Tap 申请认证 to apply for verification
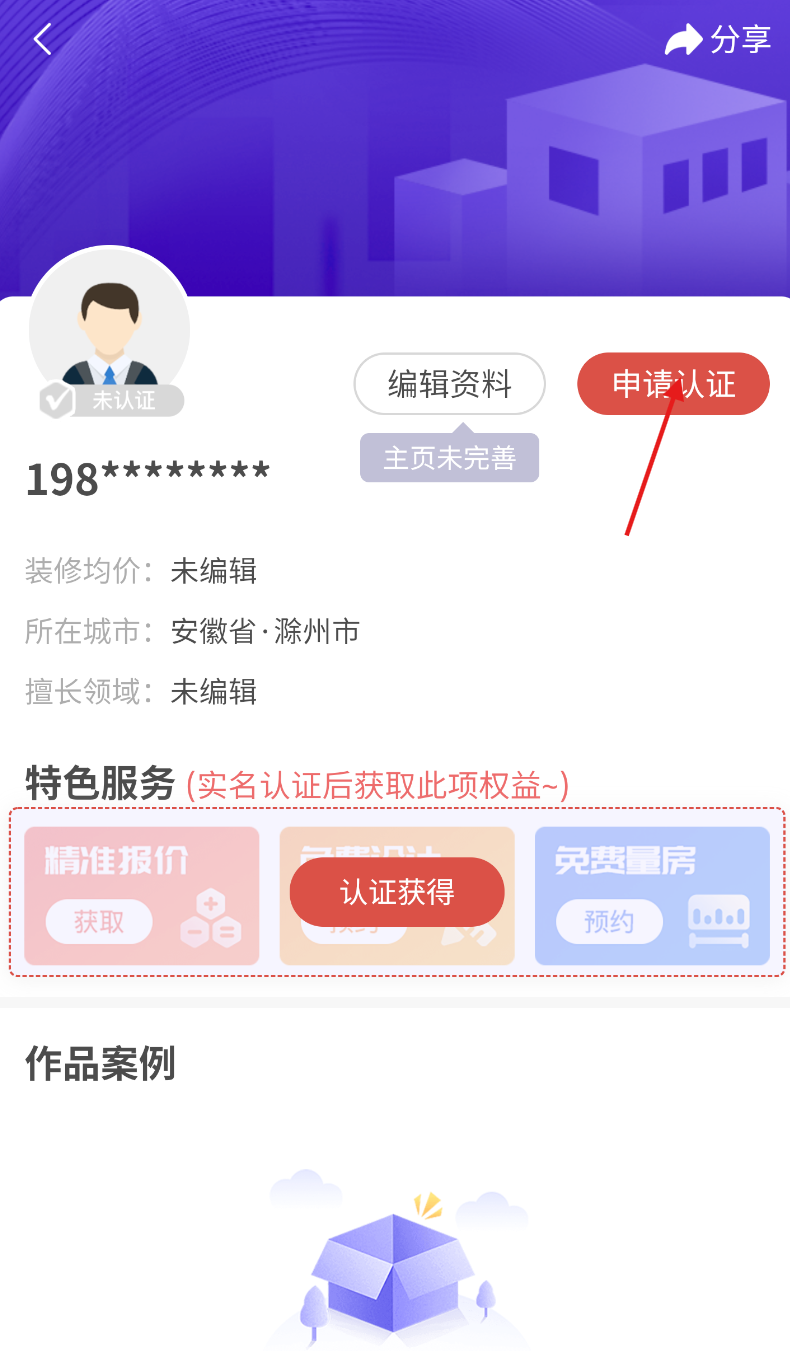790x1351 pixels. pyautogui.click(x=673, y=384)
